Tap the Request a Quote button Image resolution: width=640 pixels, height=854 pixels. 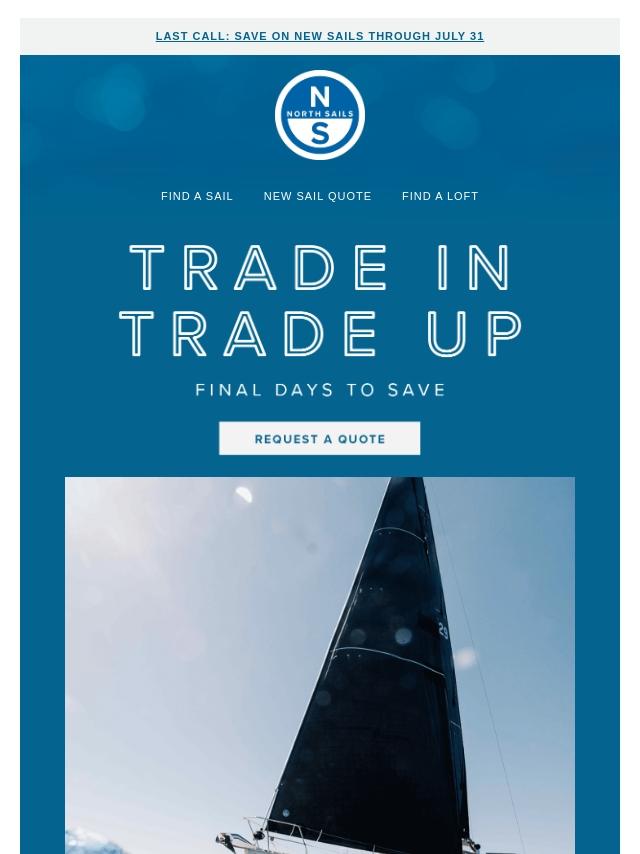320,438
